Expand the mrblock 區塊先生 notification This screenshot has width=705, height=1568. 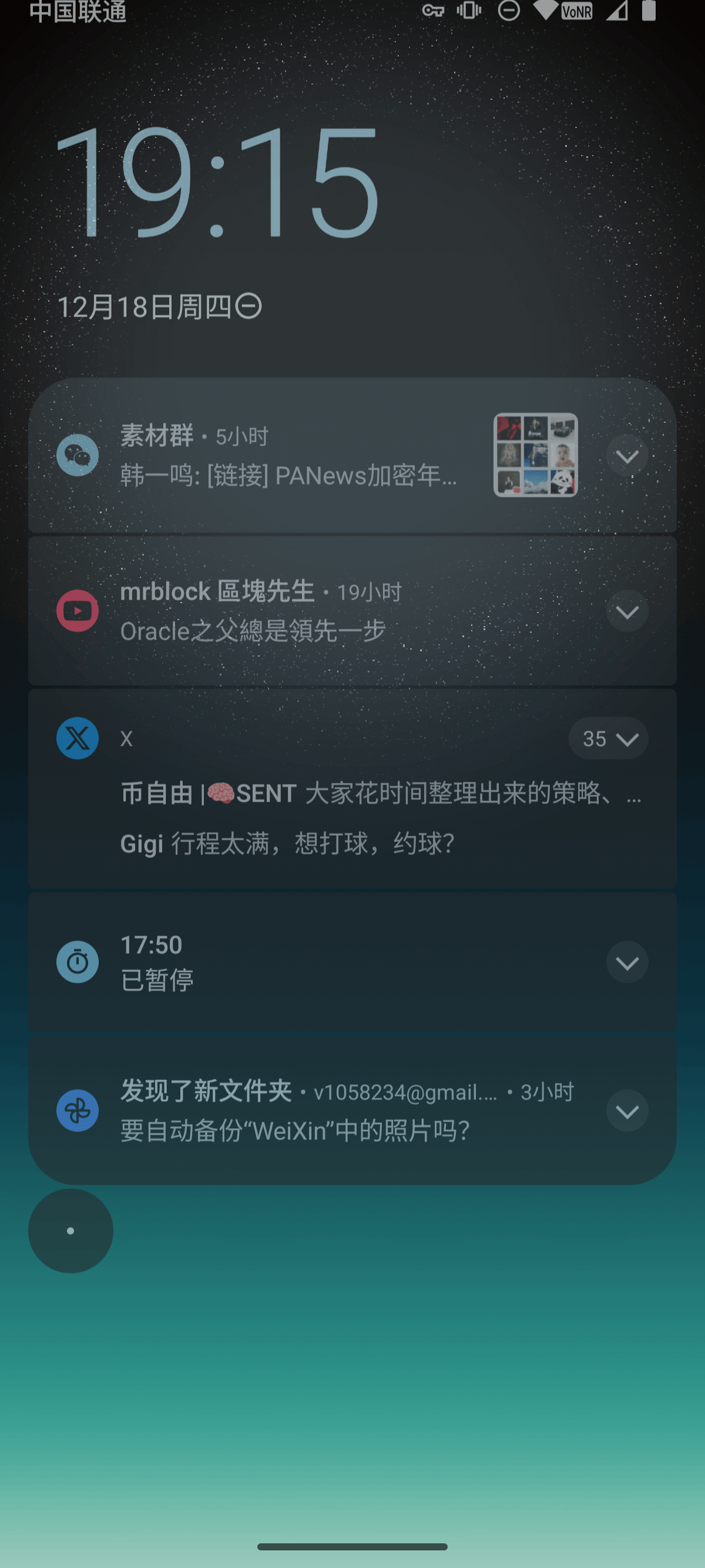click(x=626, y=611)
